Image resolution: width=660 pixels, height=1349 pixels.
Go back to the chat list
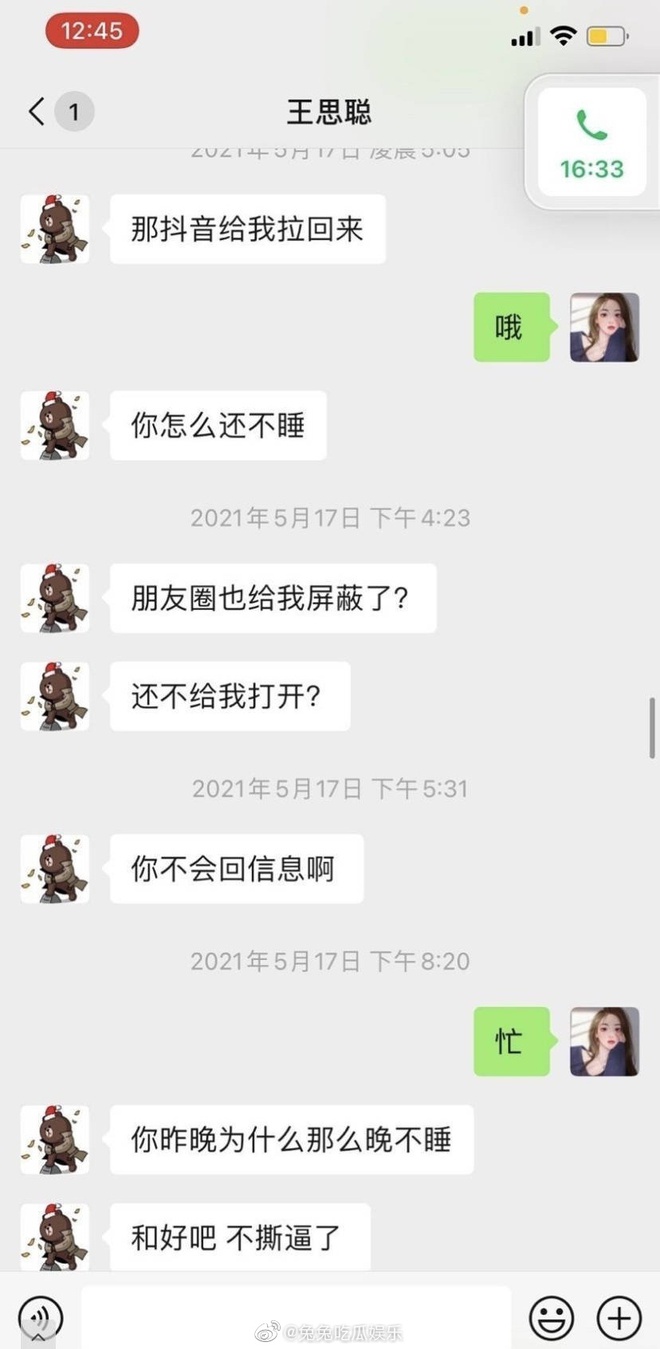(x=38, y=111)
